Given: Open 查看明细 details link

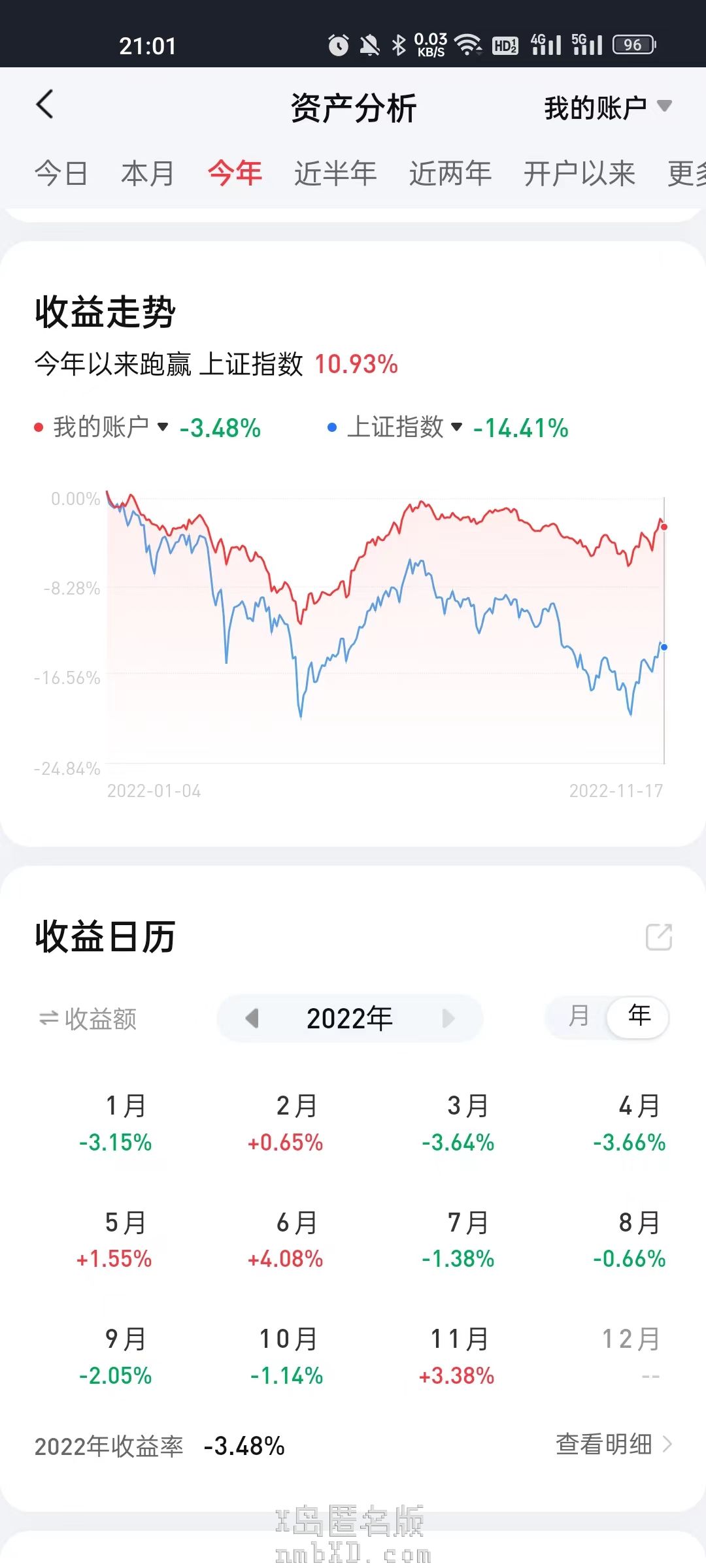Looking at the screenshot, I should pyautogui.click(x=613, y=1445).
